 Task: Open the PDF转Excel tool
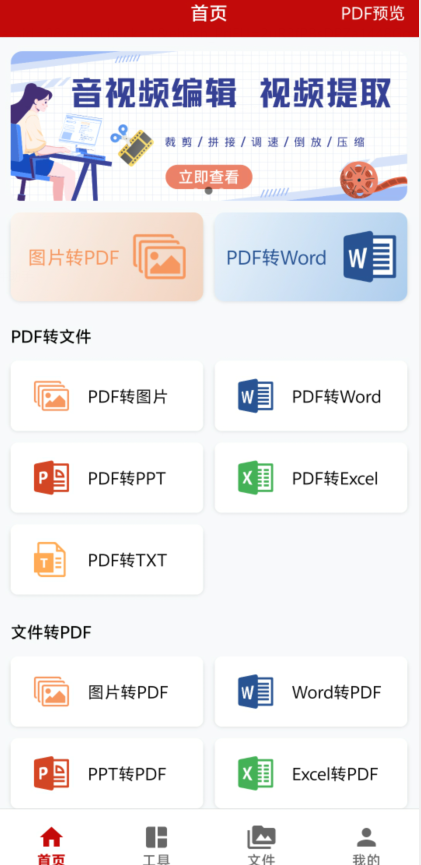pos(311,478)
